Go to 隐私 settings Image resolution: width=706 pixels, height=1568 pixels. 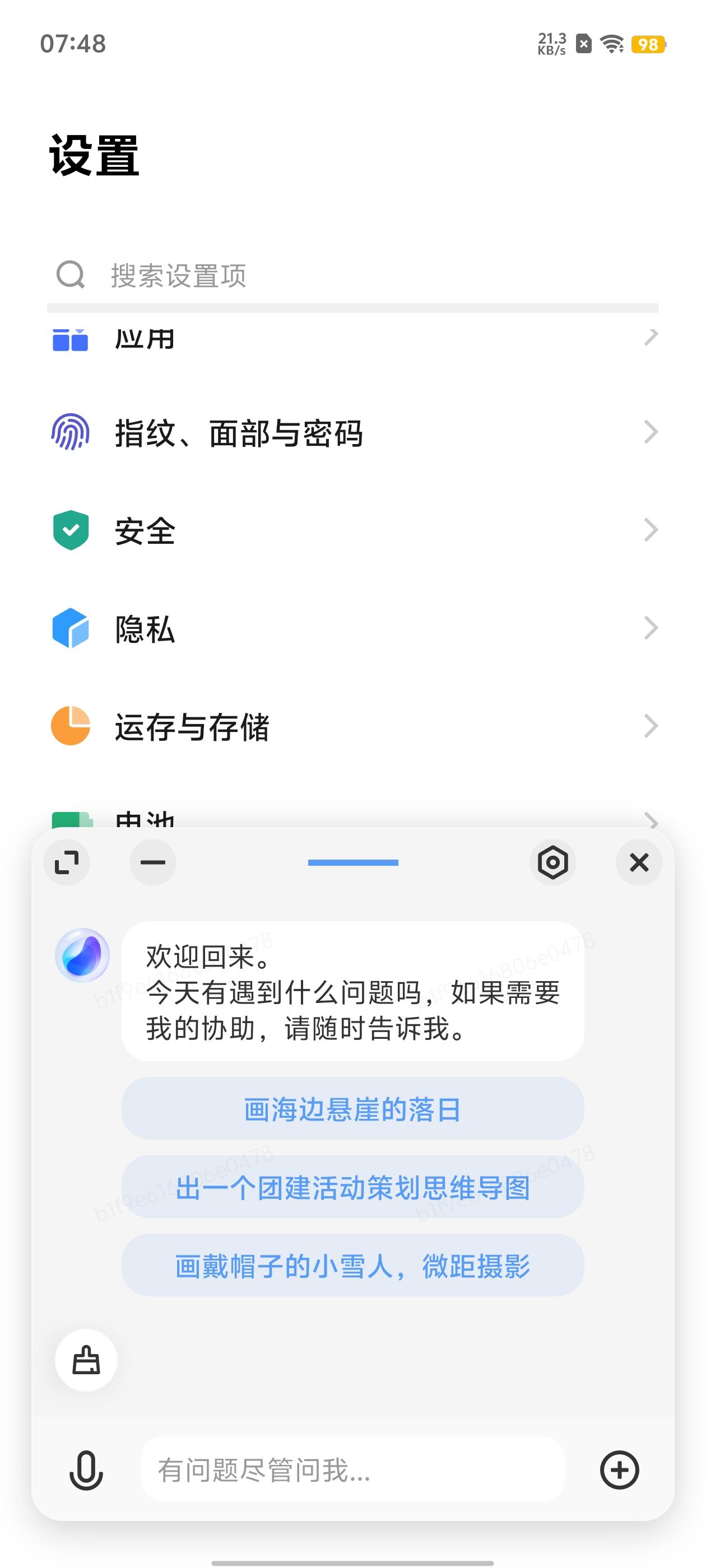pos(352,629)
